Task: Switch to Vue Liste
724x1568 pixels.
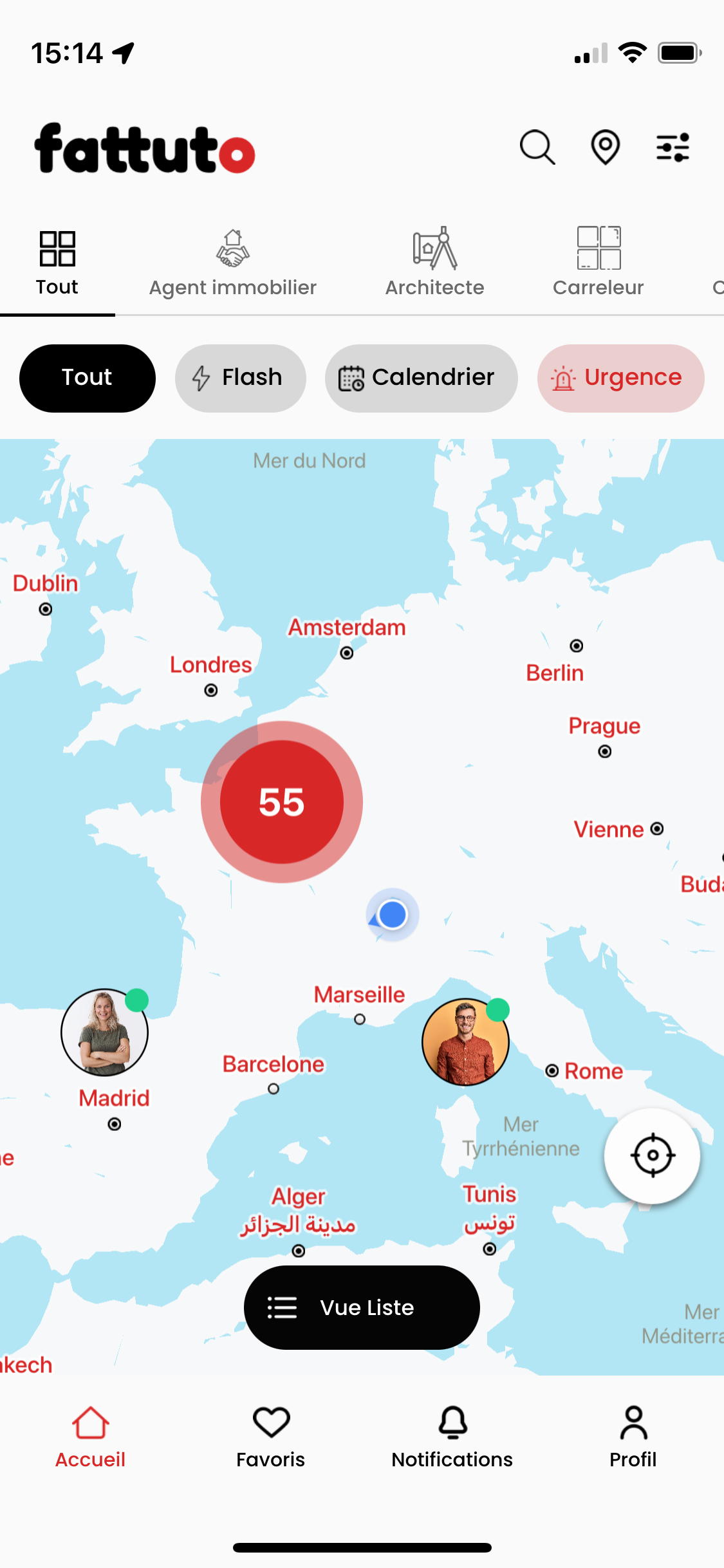Action: (362, 1307)
